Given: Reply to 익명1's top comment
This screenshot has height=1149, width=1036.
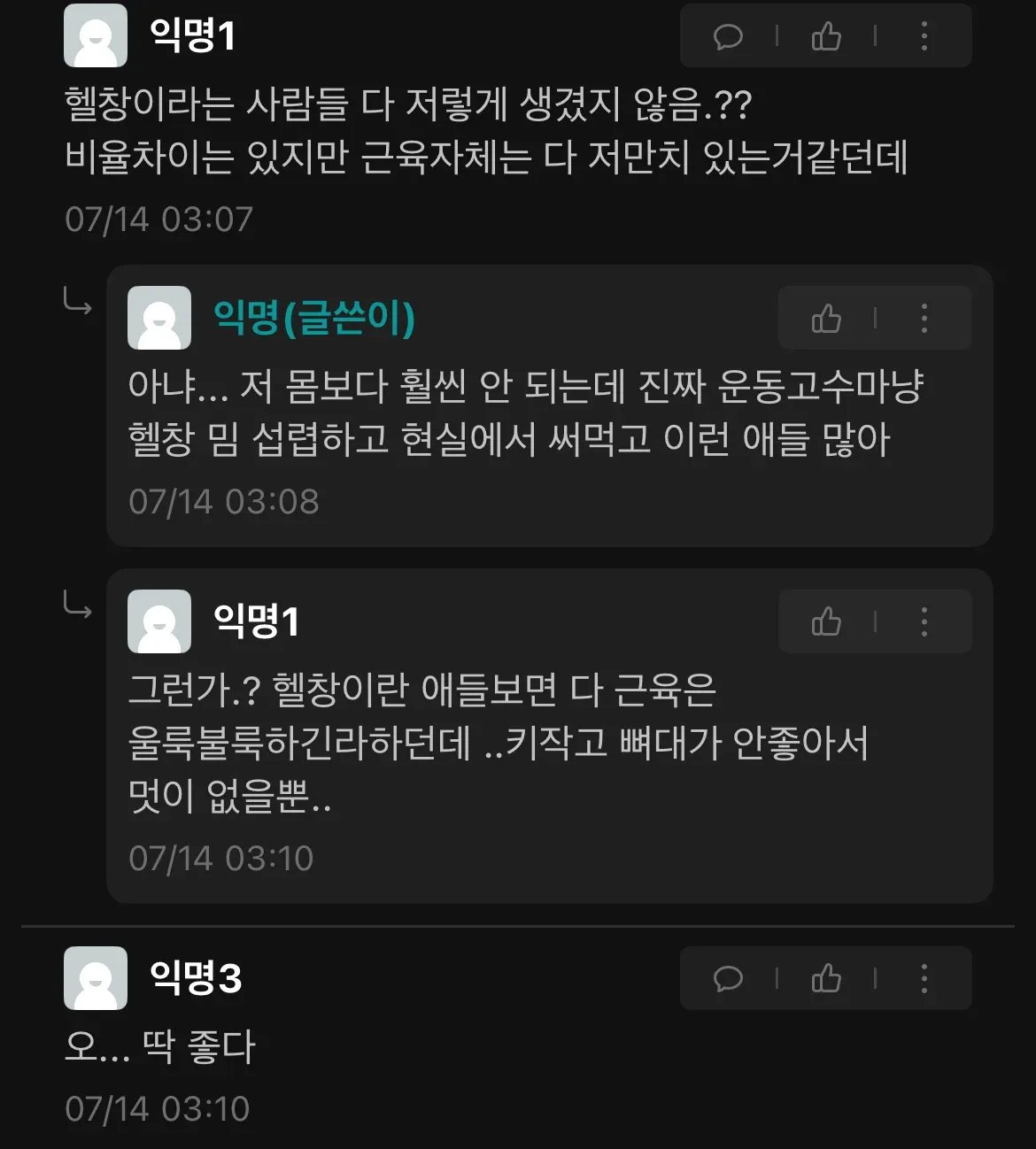Looking at the screenshot, I should point(728,36).
